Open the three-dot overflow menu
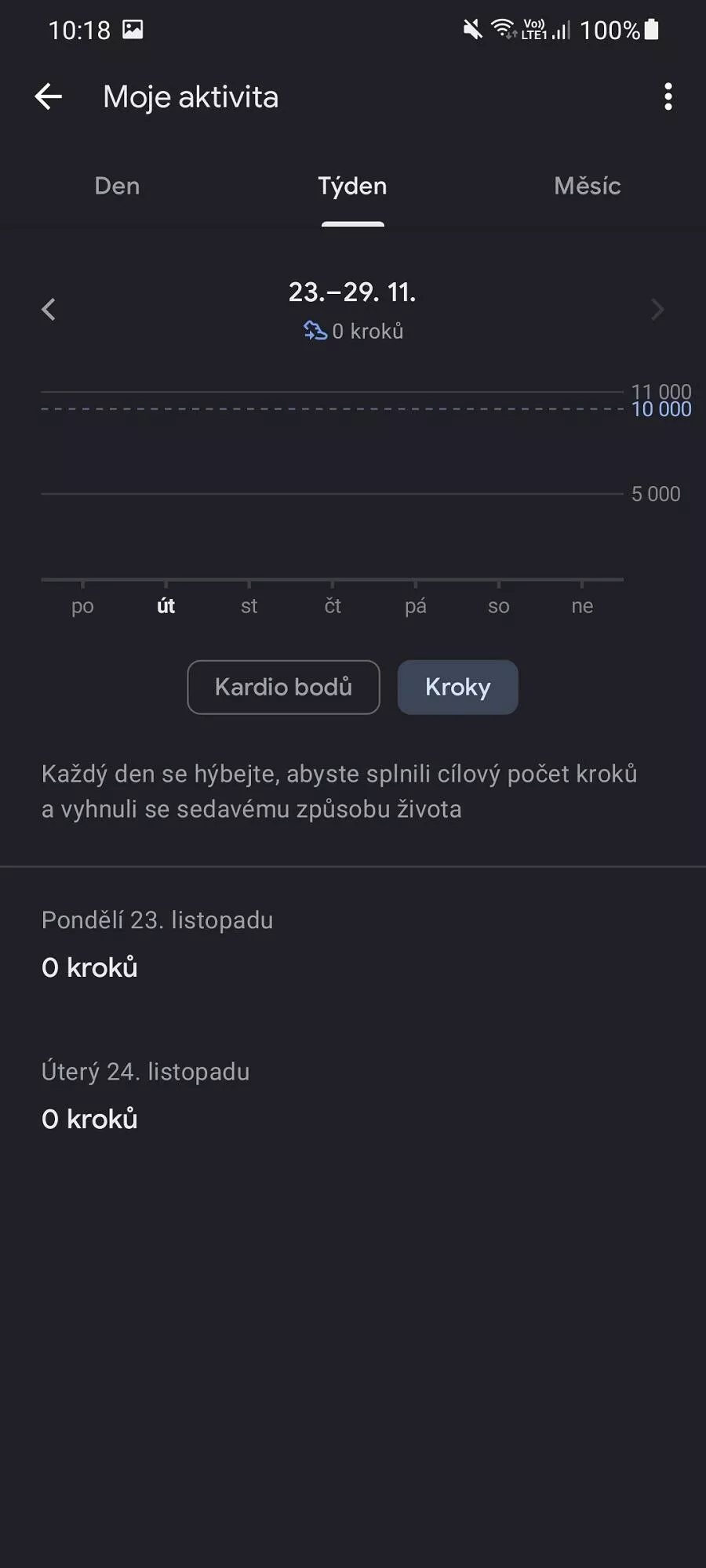This screenshot has width=706, height=1568. (668, 96)
